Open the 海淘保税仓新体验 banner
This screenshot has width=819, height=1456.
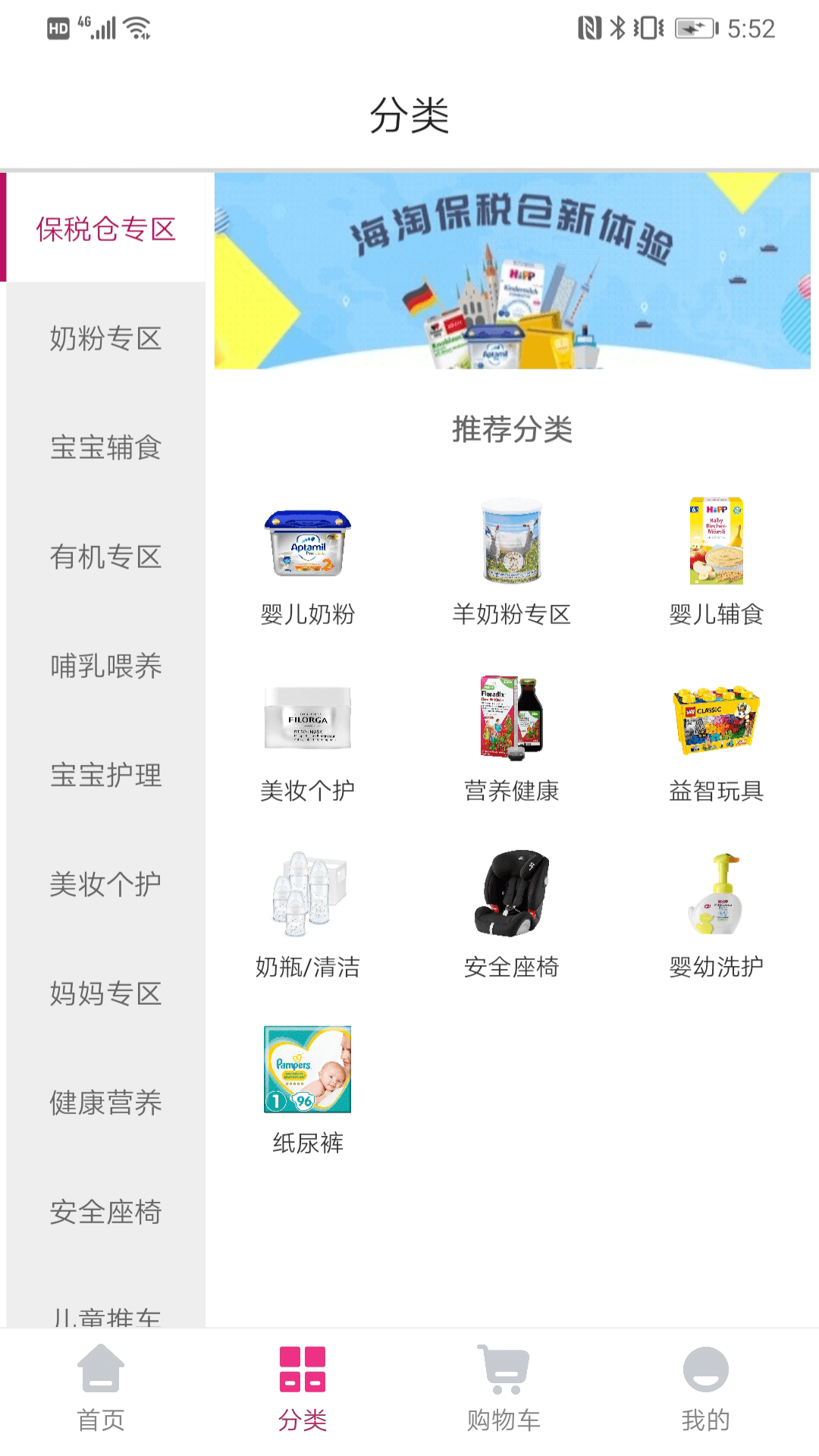click(512, 271)
